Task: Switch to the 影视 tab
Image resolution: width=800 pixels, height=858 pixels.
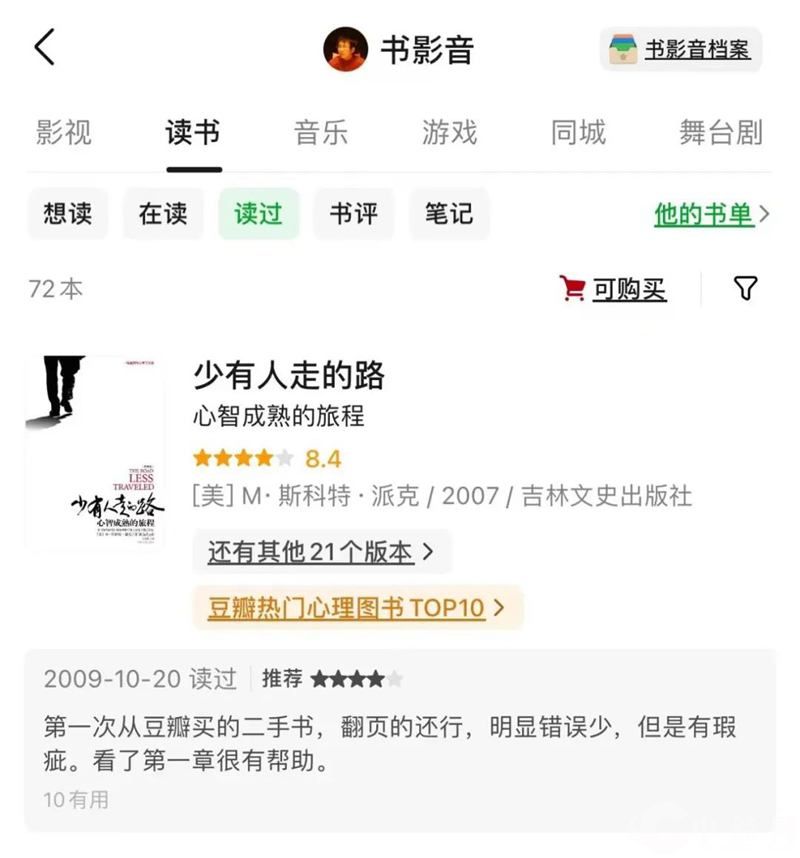Action: 64,133
